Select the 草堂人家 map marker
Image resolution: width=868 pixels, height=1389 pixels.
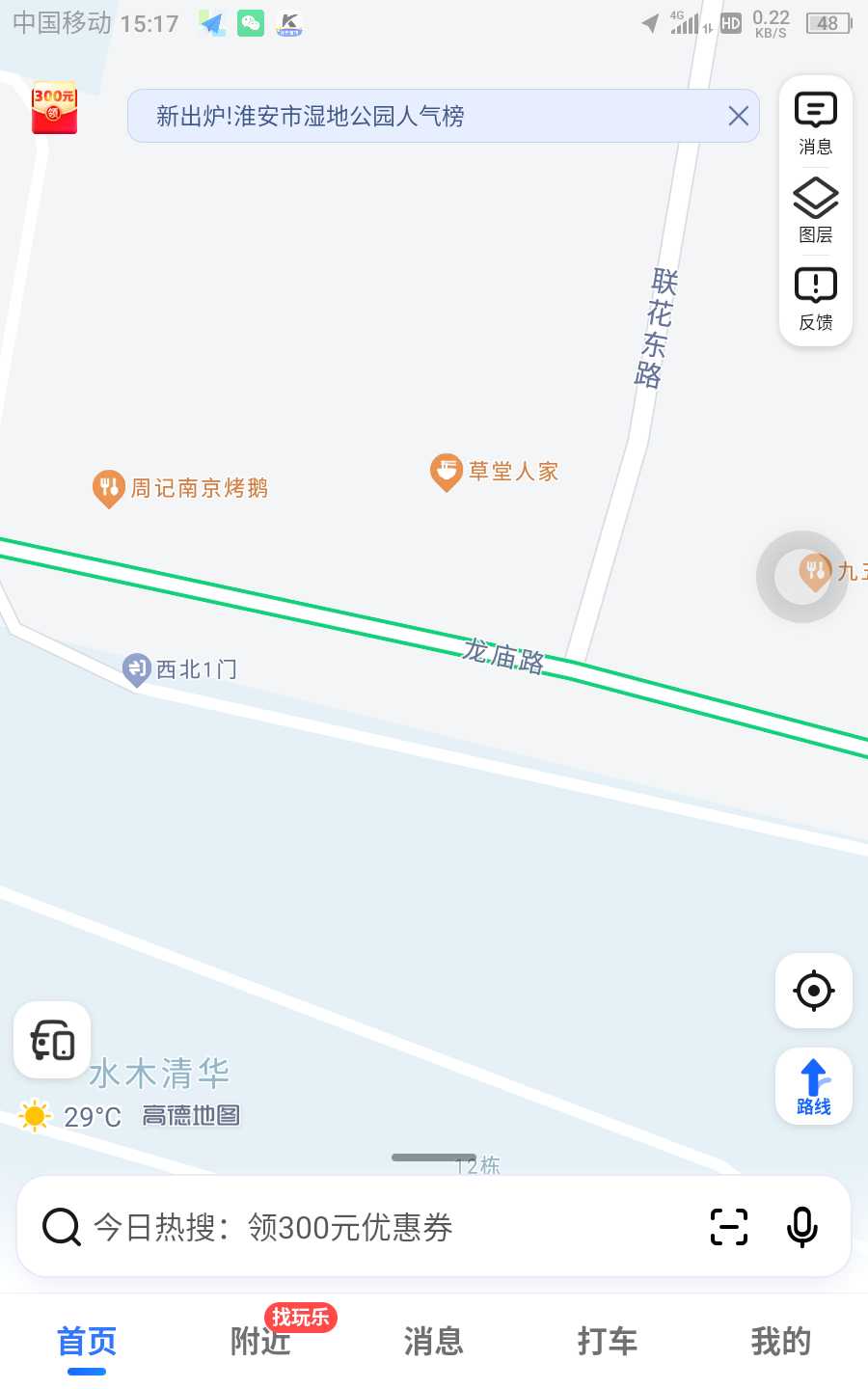click(495, 472)
